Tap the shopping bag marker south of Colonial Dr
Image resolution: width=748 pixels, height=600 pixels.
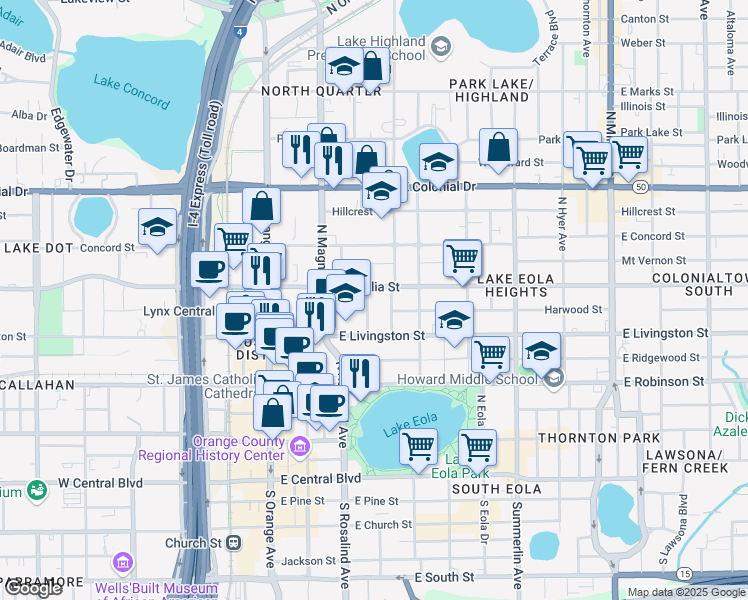[261, 210]
